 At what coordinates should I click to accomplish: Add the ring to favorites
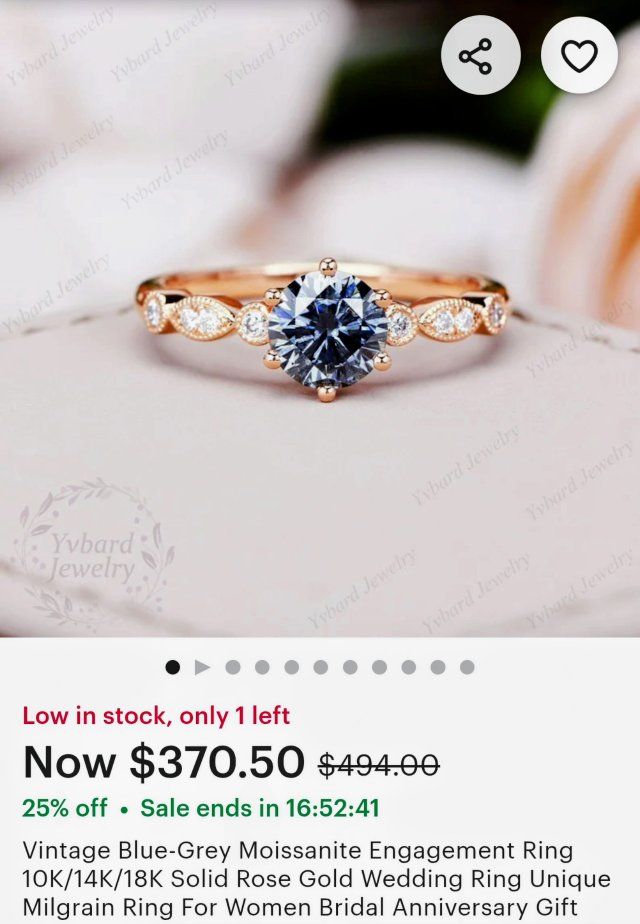coord(579,56)
